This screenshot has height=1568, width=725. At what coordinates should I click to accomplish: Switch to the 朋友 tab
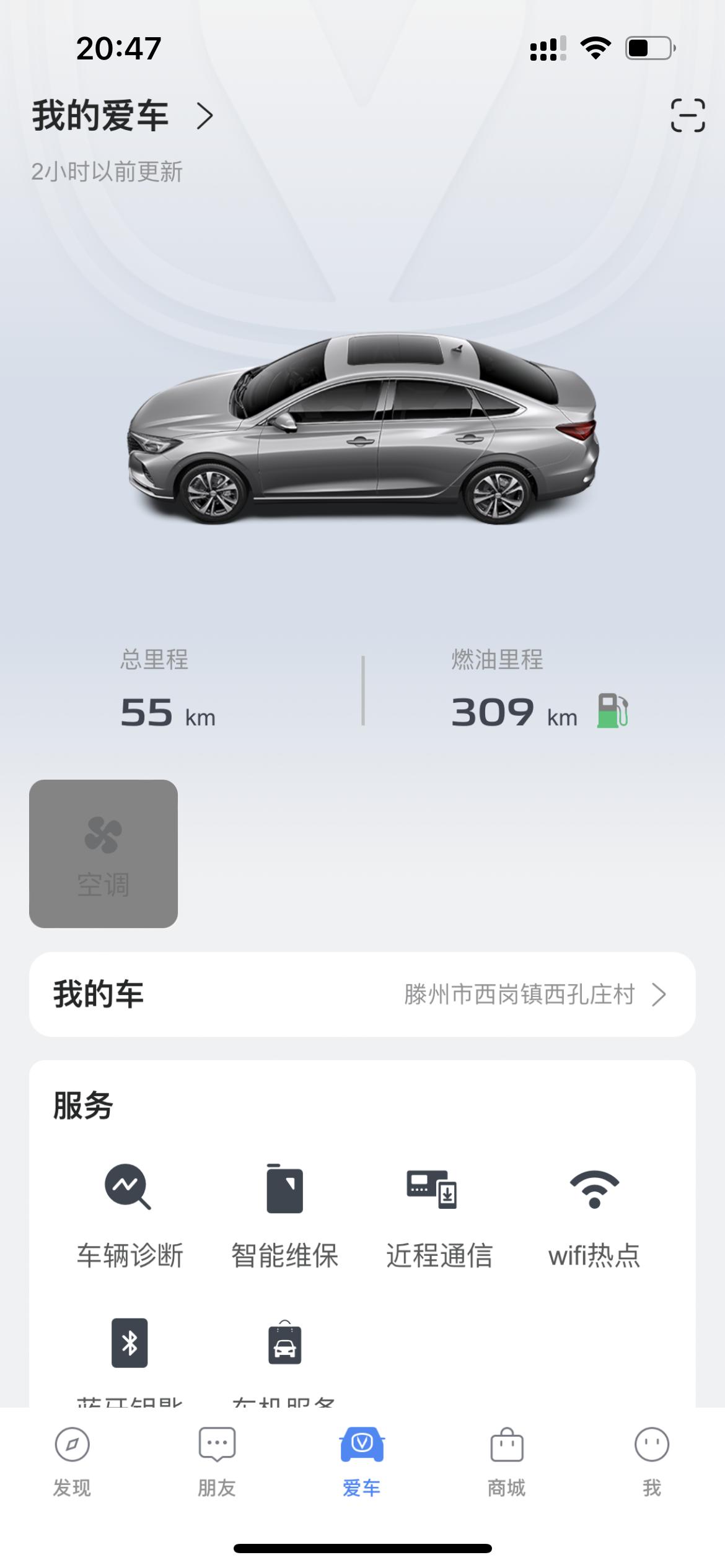click(x=217, y=1460)
